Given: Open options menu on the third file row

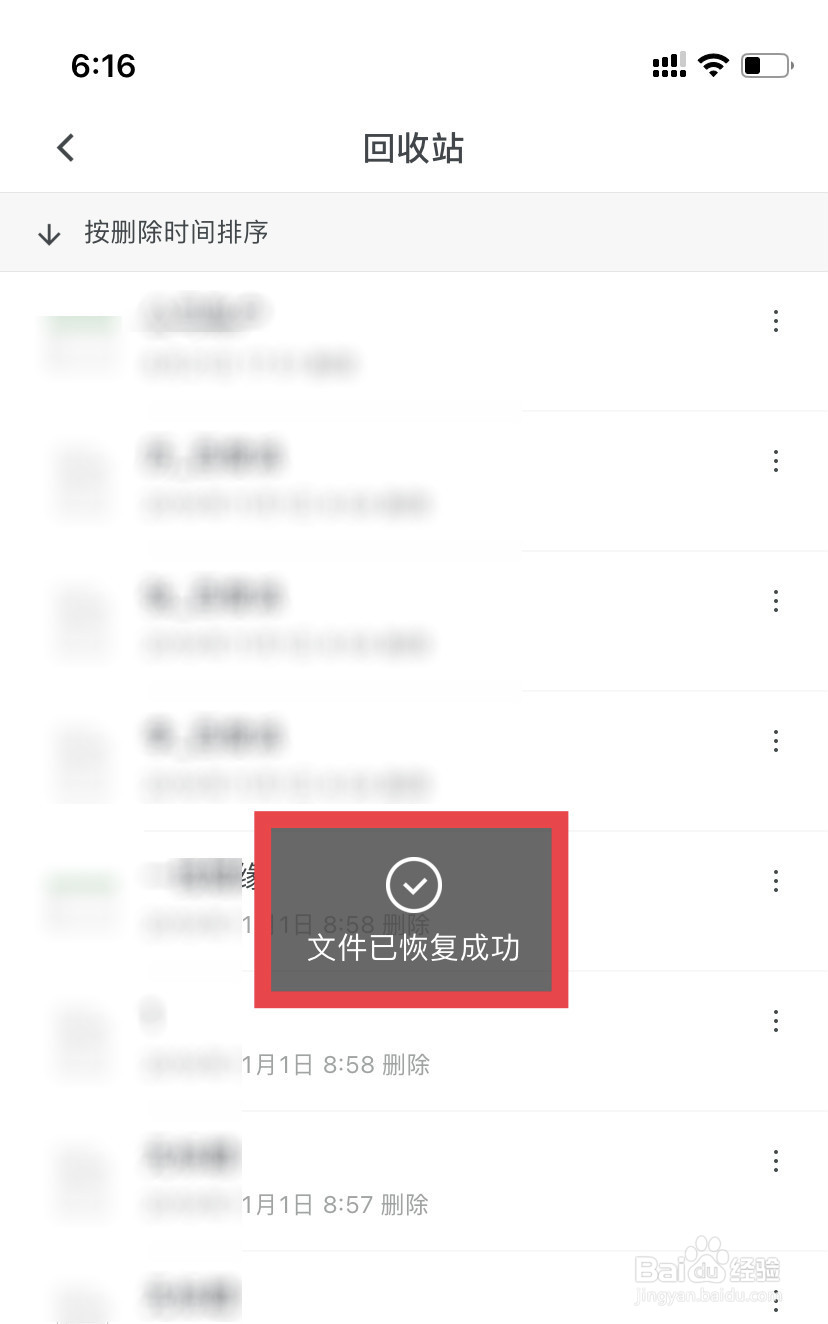Looking at the screenshot, I should (x=775, y=600).
